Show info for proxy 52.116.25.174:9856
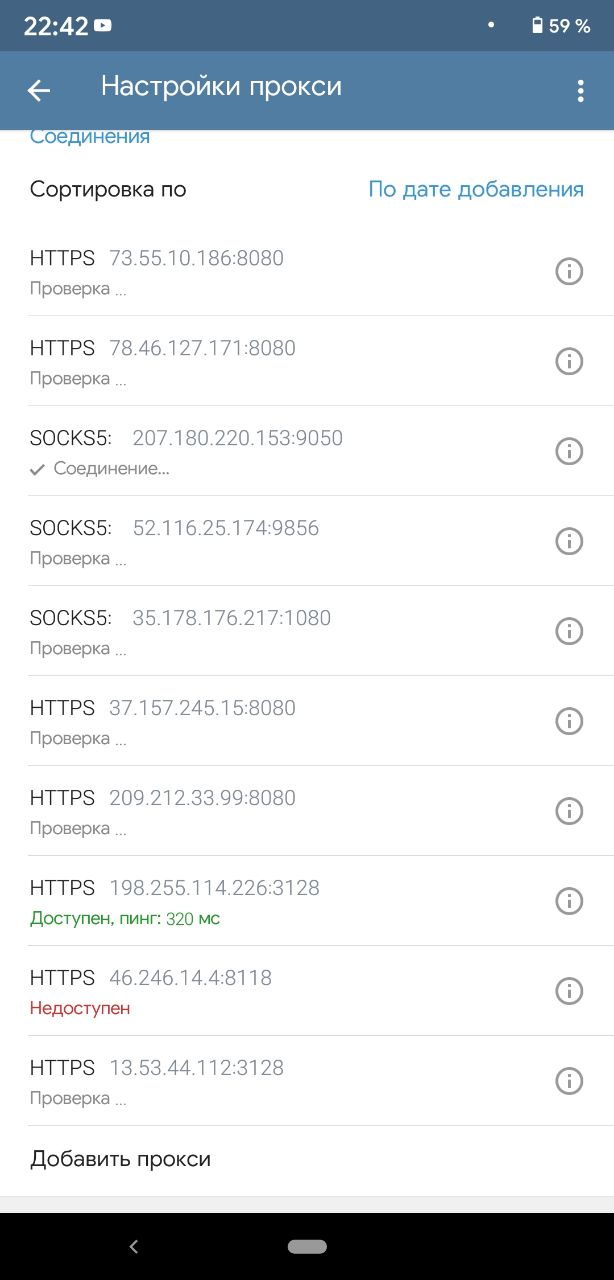 click(569, 541)
